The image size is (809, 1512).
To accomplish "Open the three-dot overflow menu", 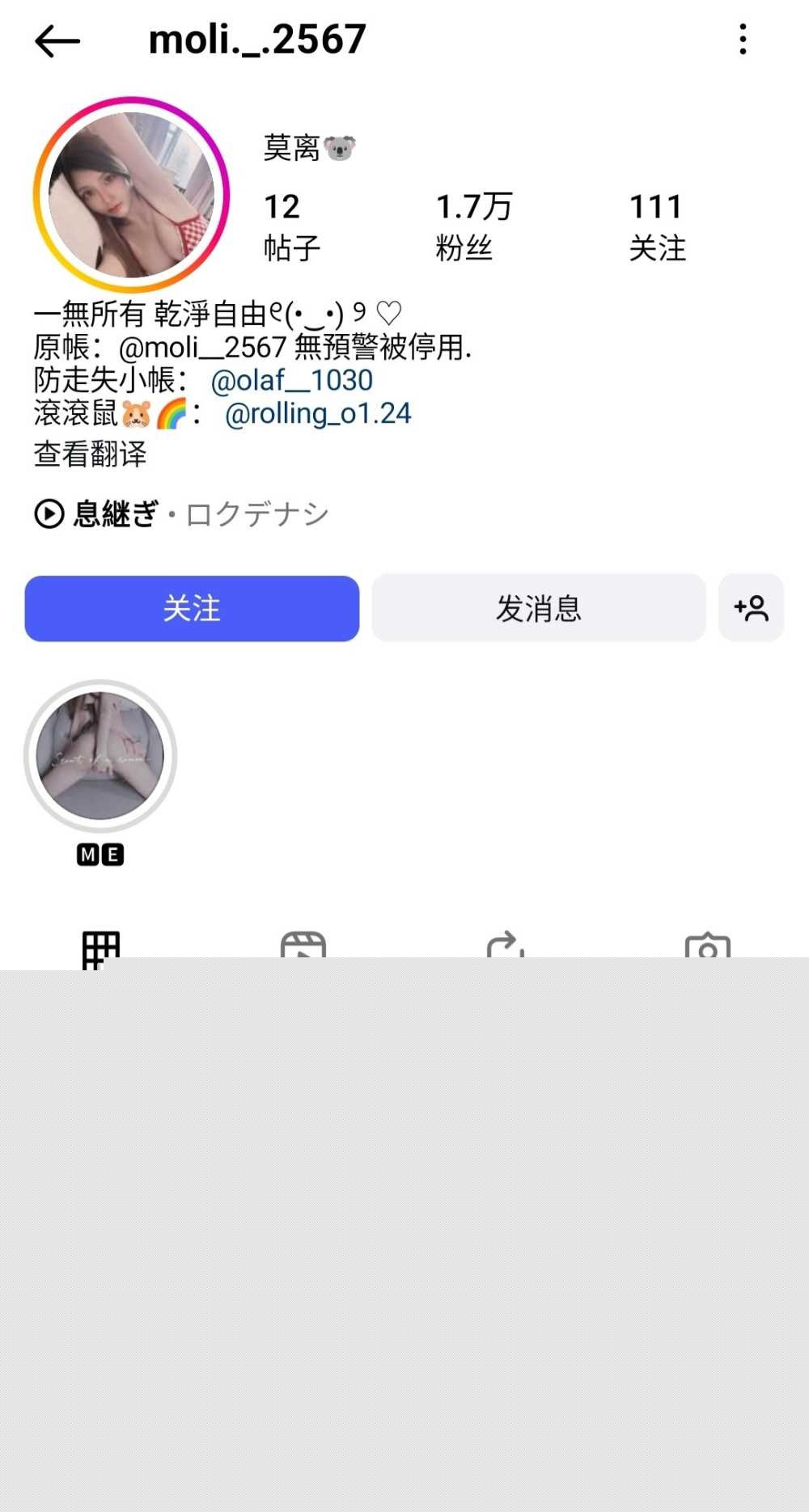I will (x=743, y=39).
